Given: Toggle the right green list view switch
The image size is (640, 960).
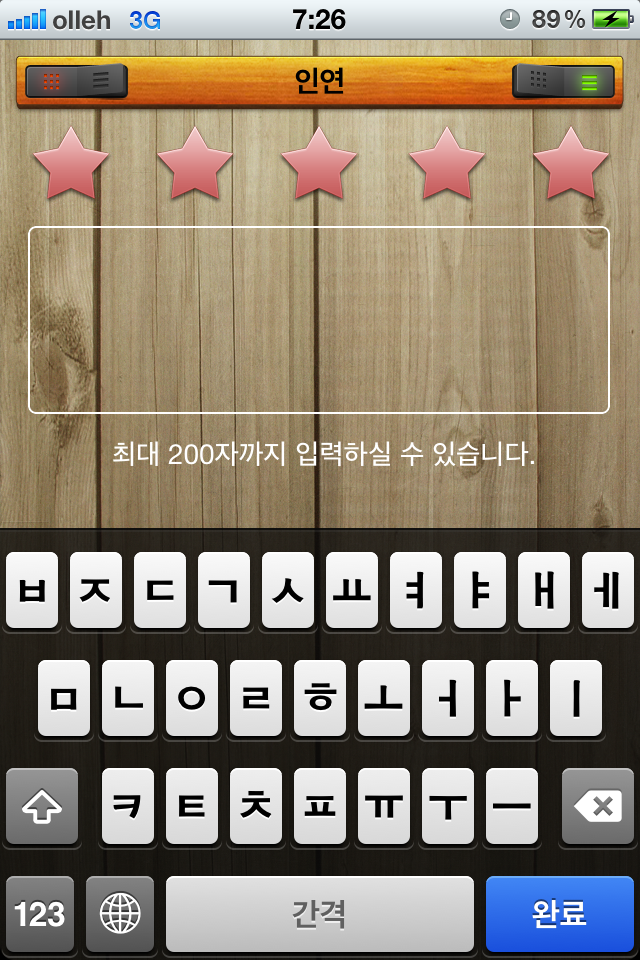Looking at the screenshot, I should (x=562, y=82).
